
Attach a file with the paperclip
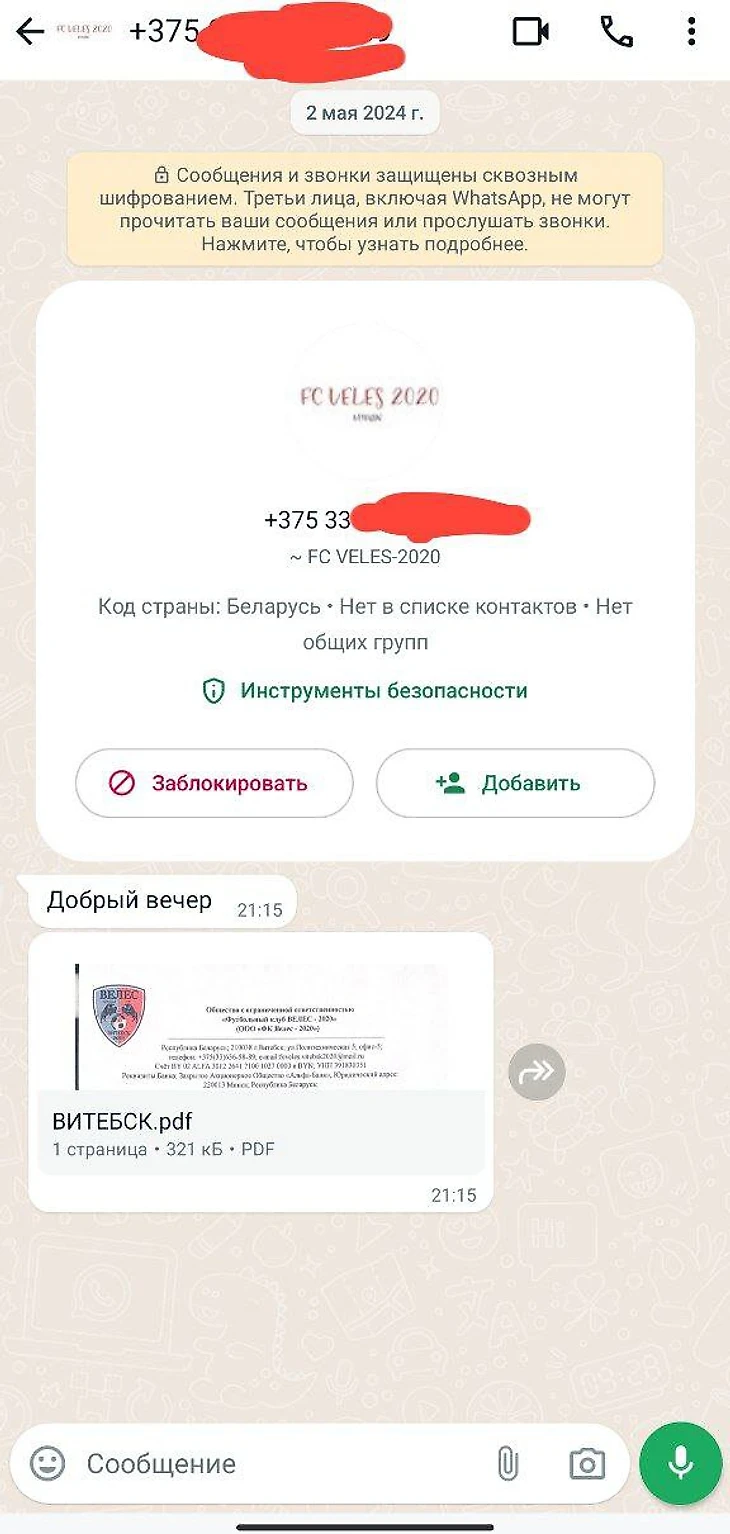tap(508, 1464)
